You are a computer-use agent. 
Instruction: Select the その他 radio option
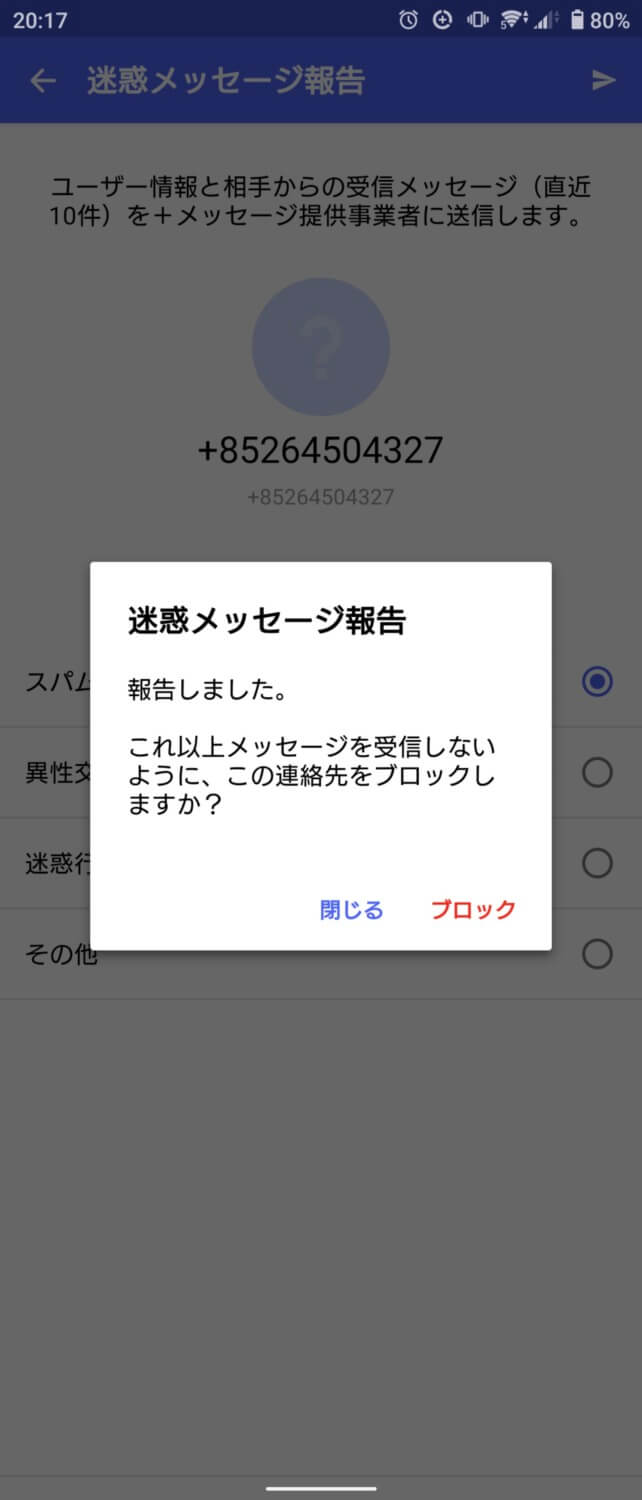(597, 954)
